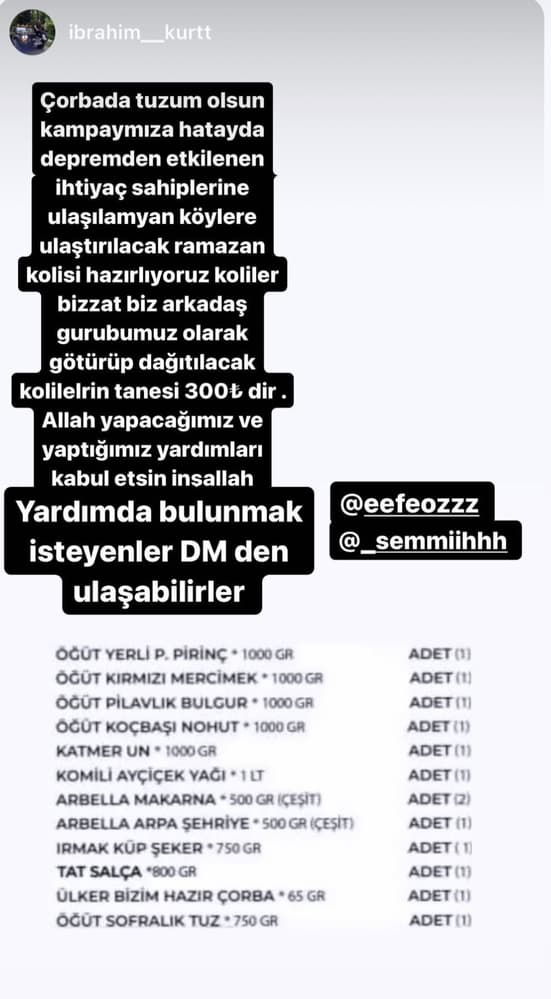Image resolution: width=551 pixels, height=999 pixels.
Task: Tap the ibrahim__kurtt username
Action: coord(140,32)
